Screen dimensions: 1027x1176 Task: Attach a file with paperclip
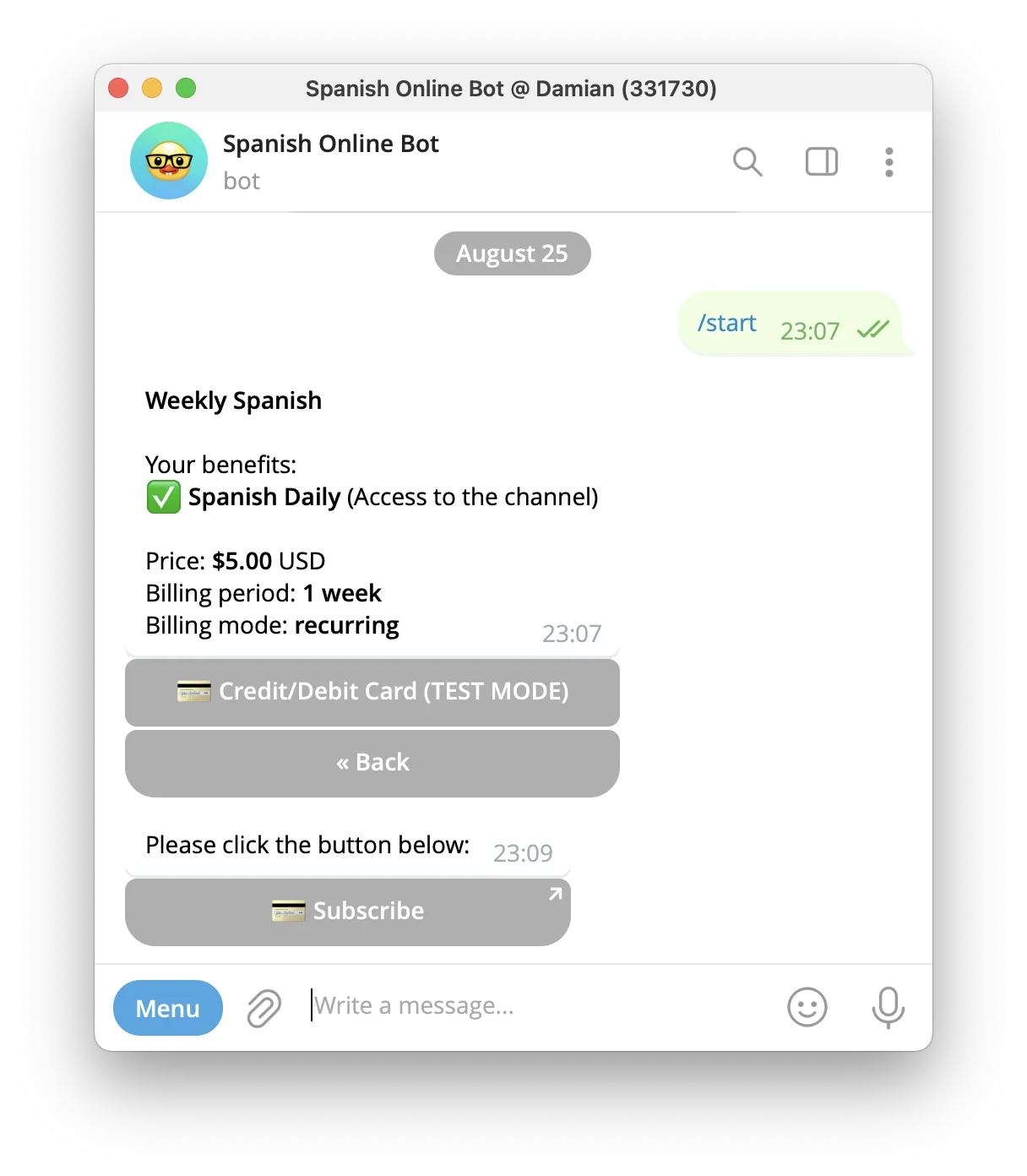coord(264,1008)
